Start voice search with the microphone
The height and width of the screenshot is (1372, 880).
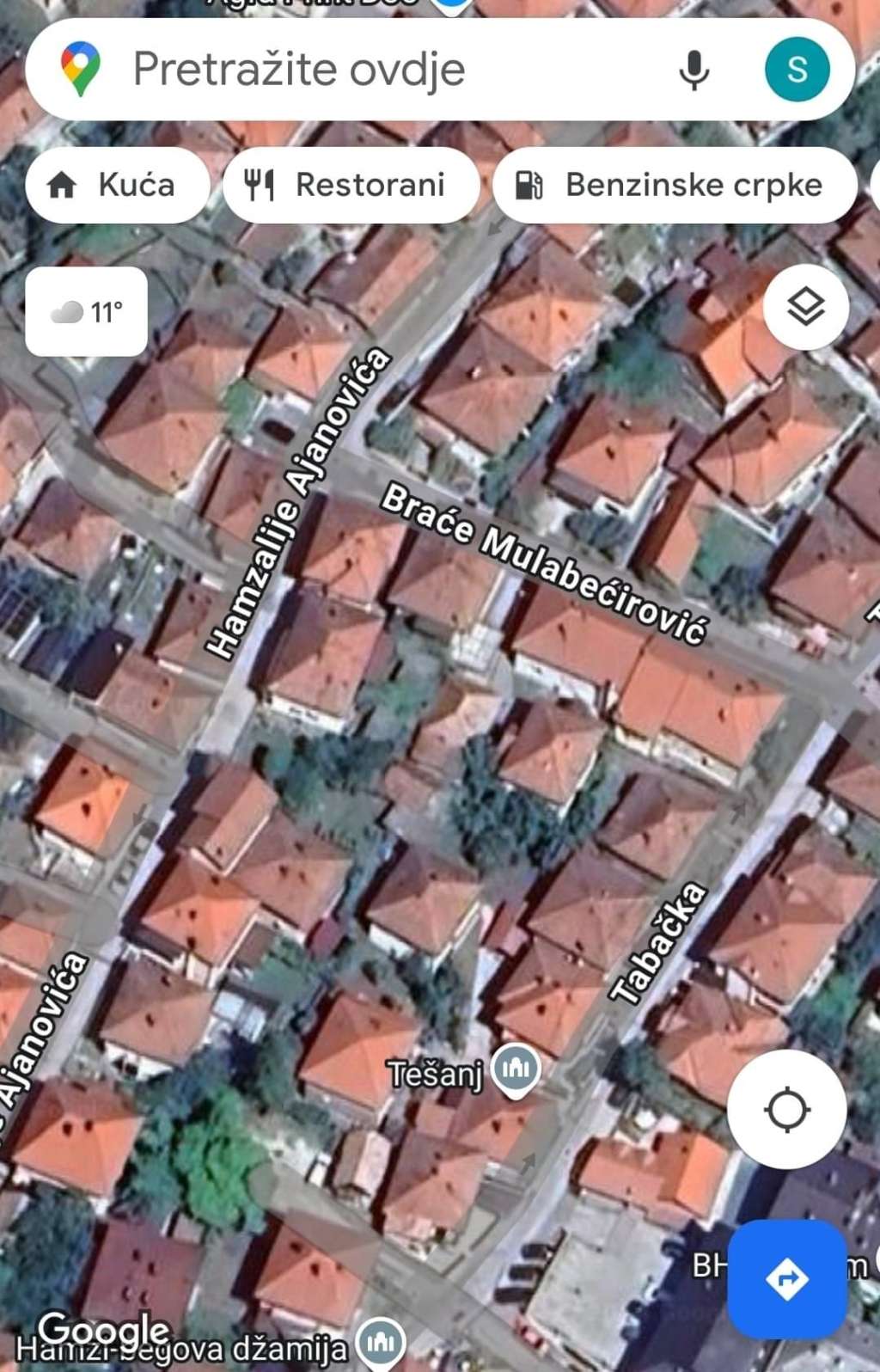pos(694,69)
